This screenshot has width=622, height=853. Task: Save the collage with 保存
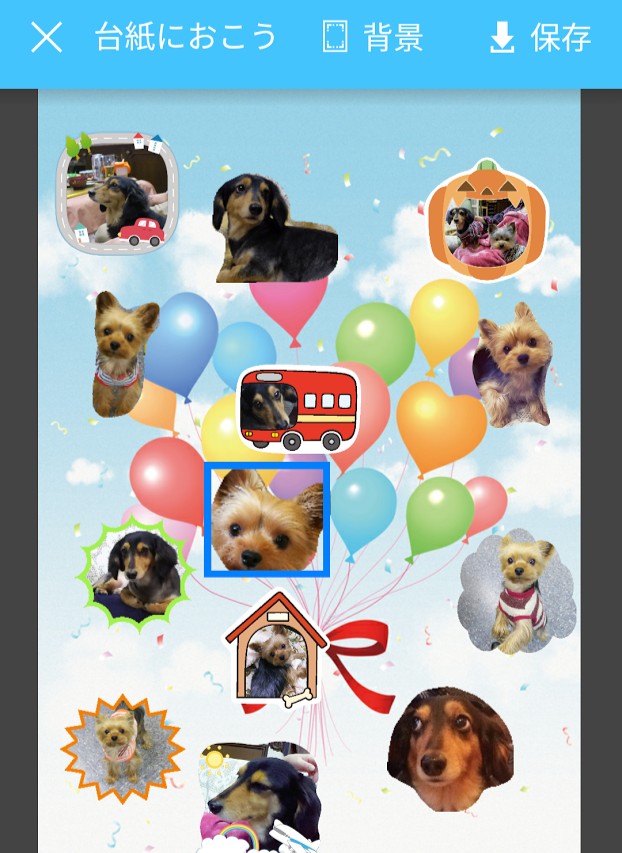(540, 39)
